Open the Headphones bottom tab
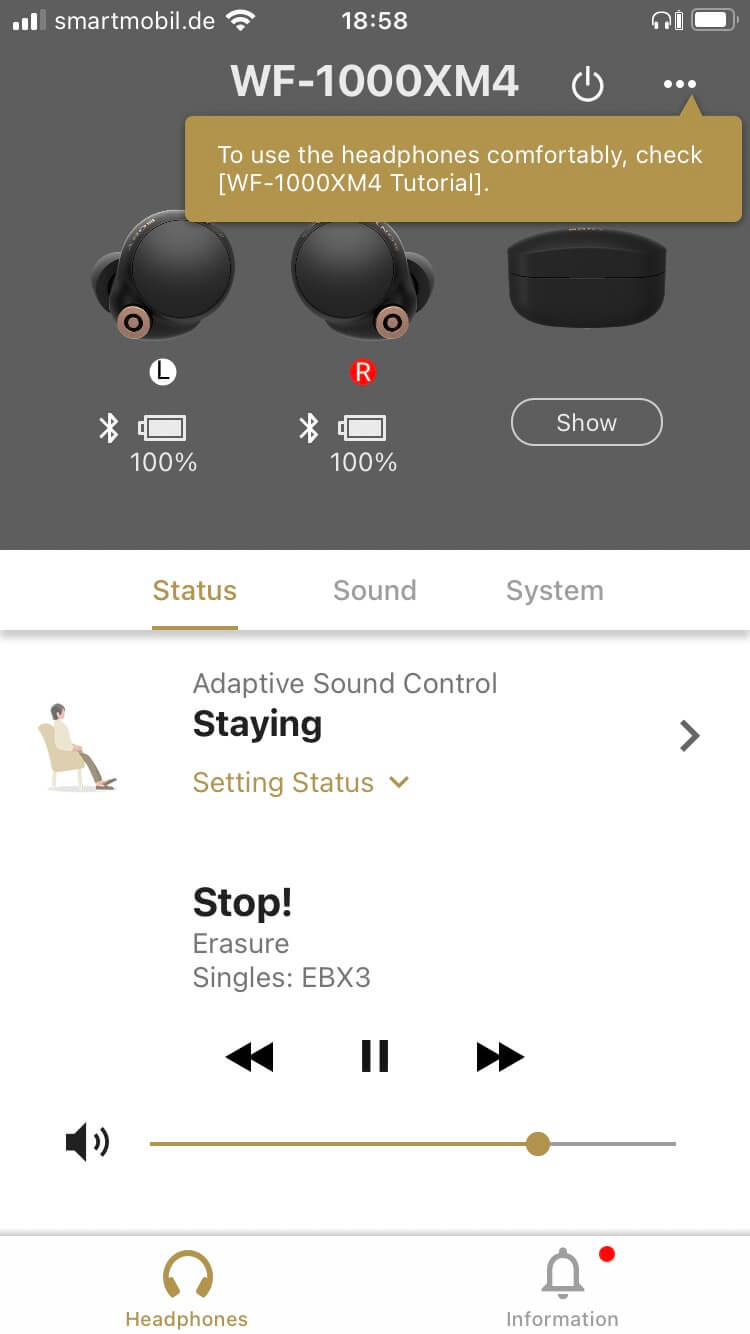 (187, 1290)
